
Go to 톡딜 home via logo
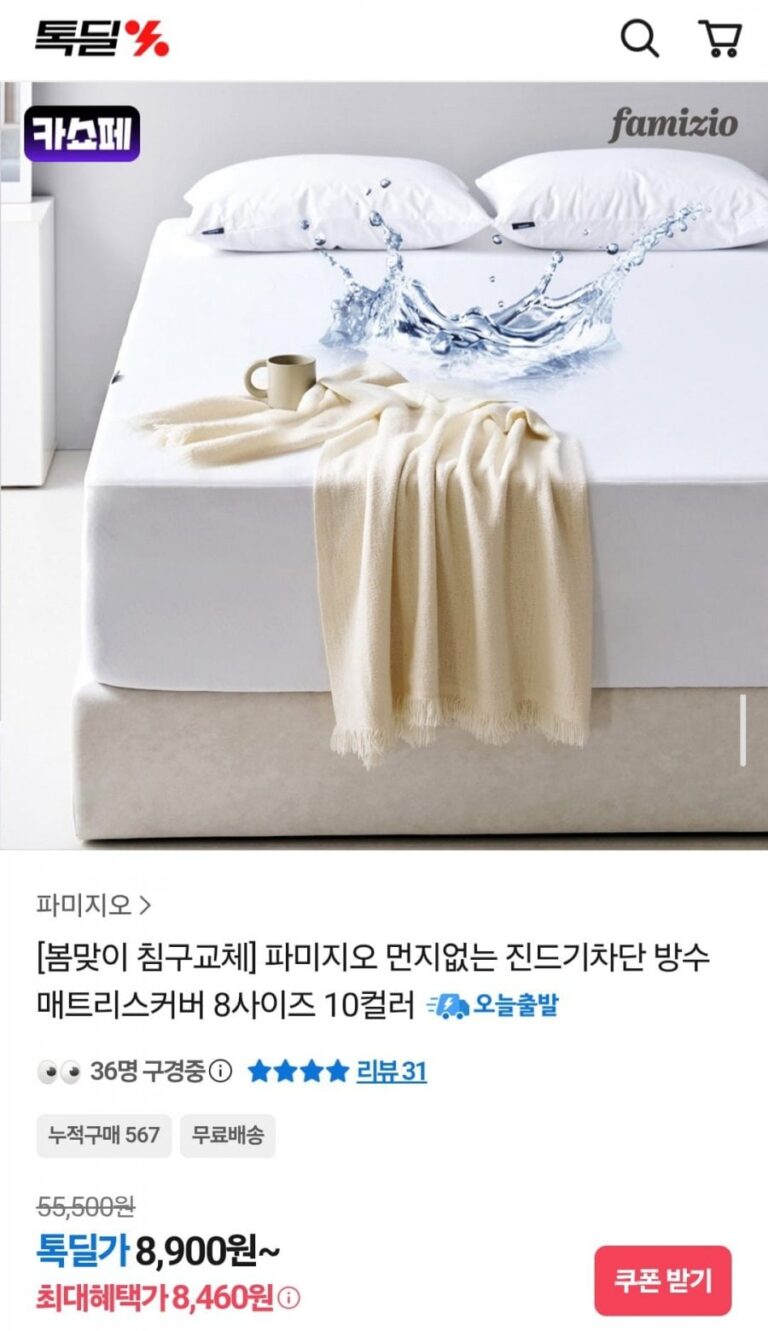point(101,39)
